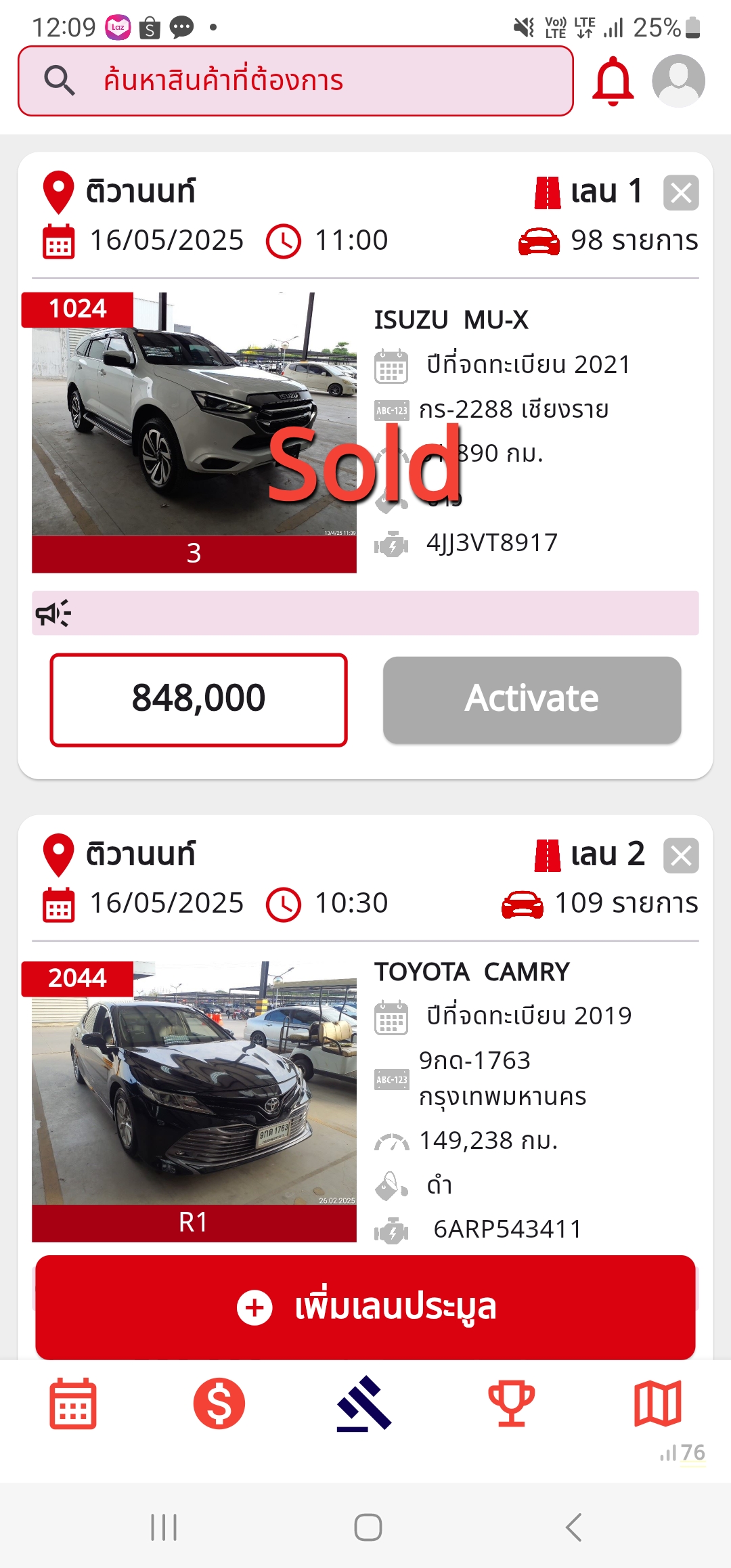Open the user profile avatar
Image resolution: width=731 pixels, height=1568 pixels.
point(678,81)
